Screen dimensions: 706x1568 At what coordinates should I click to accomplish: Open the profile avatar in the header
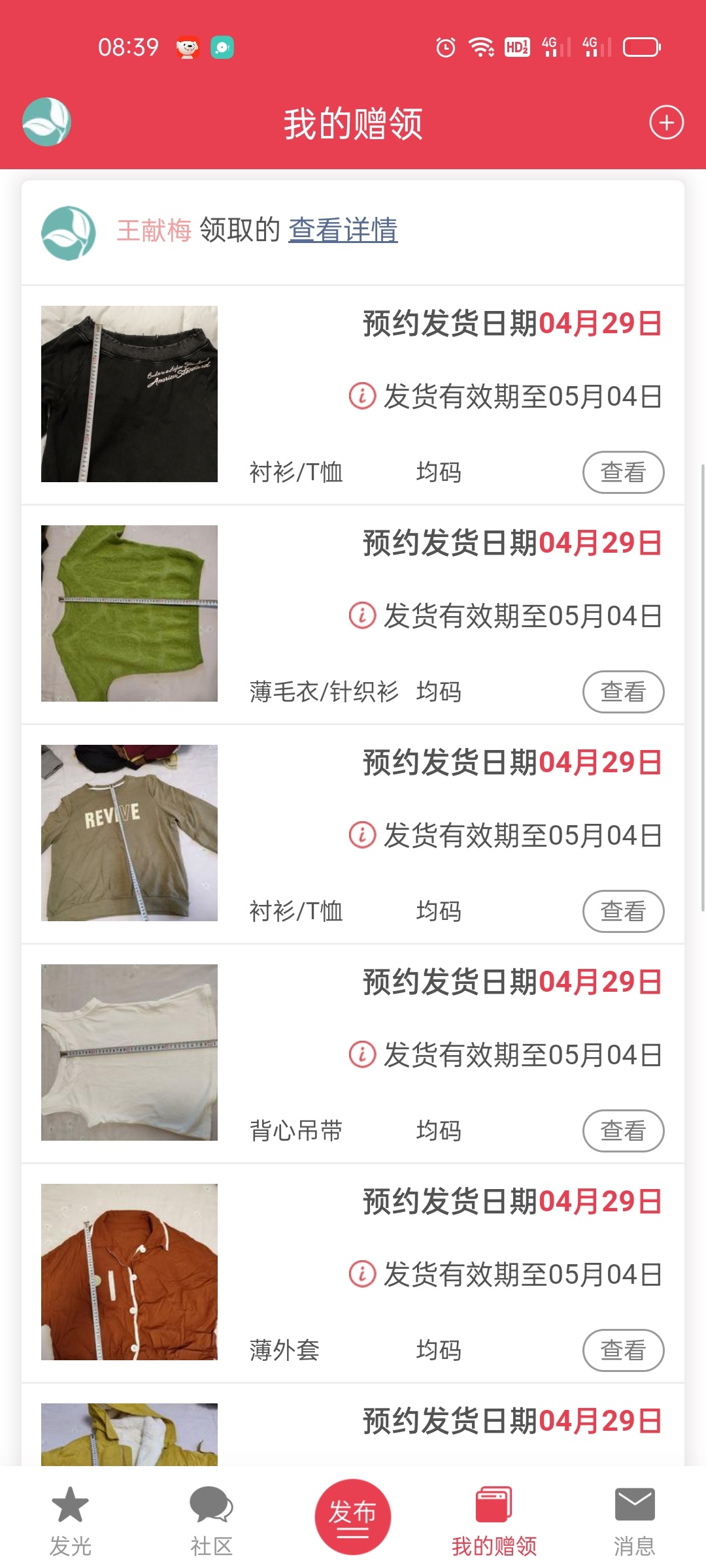47,122
